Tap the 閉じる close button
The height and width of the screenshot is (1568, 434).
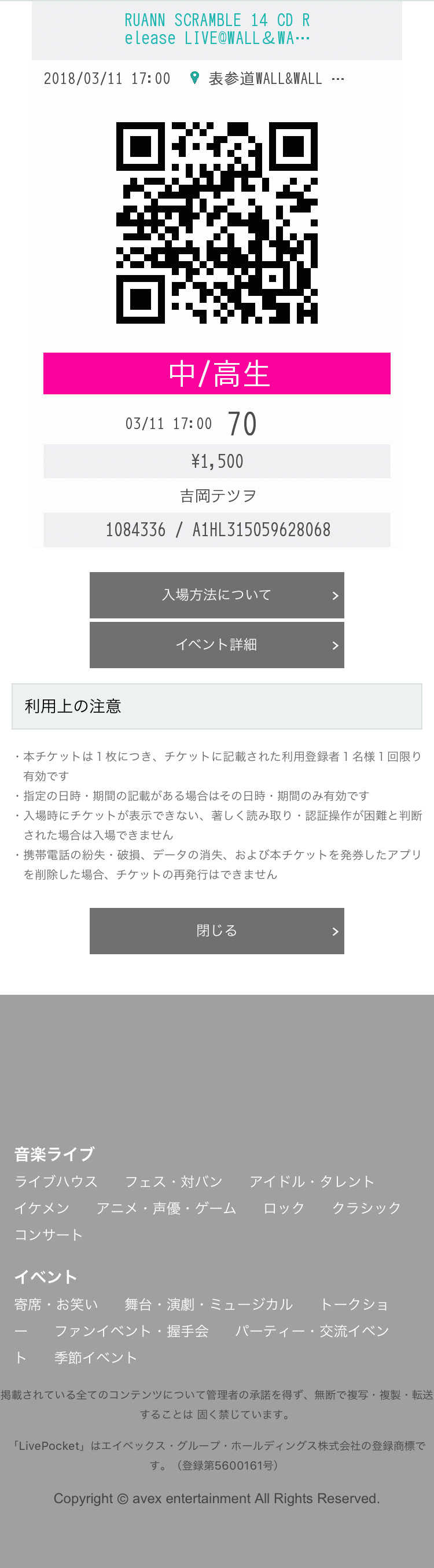pos(216,930)
